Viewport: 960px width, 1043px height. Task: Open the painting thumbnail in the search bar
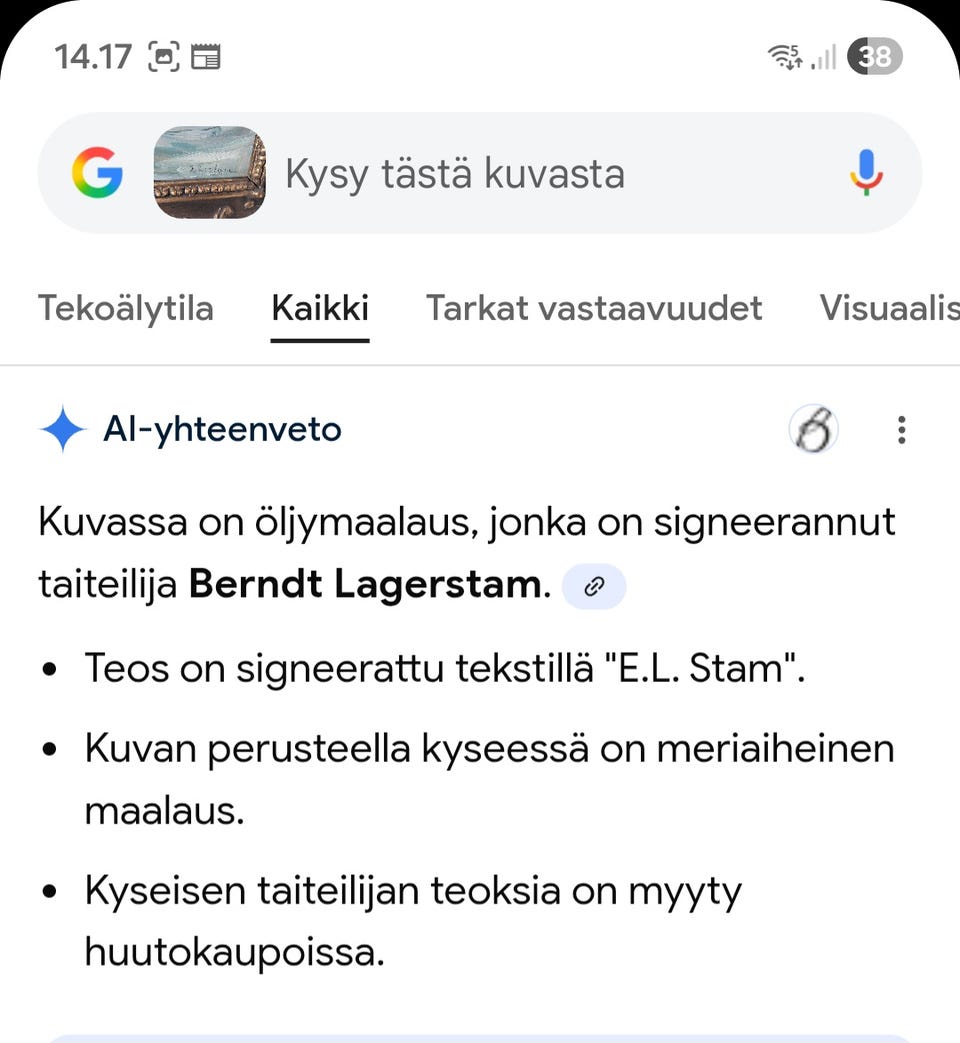(209, 172)
